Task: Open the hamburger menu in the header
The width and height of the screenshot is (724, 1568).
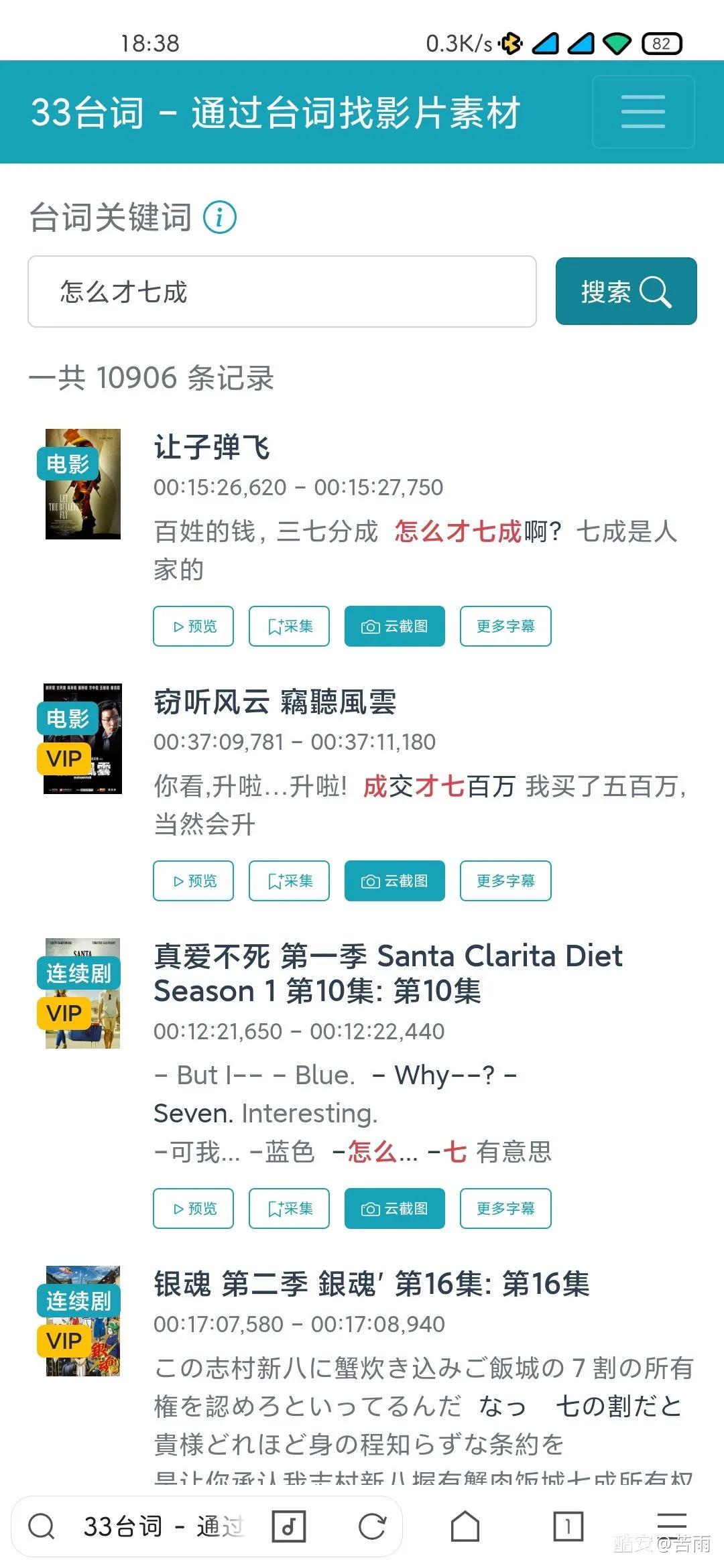Action: click(643, 112)
